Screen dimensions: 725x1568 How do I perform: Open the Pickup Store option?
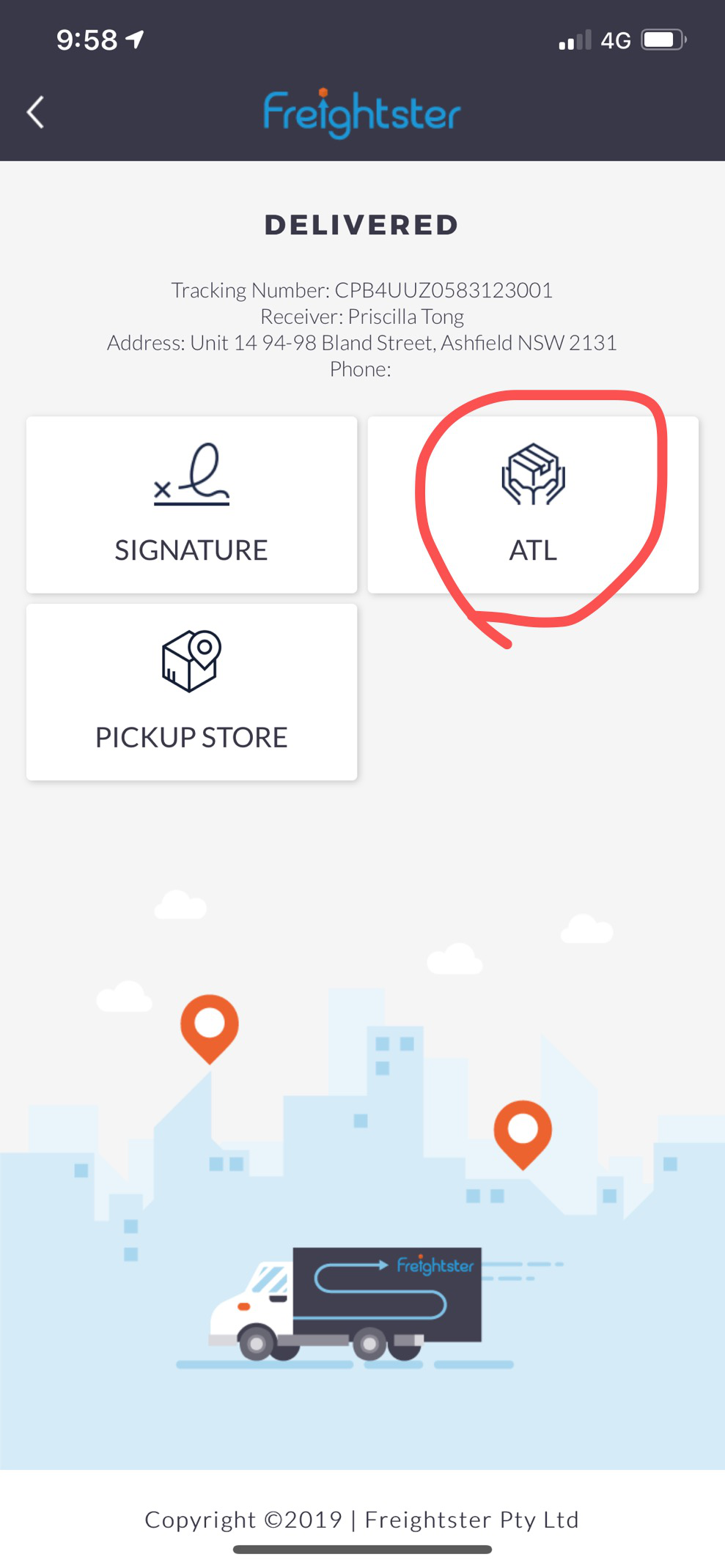click(x=191, y=692)
